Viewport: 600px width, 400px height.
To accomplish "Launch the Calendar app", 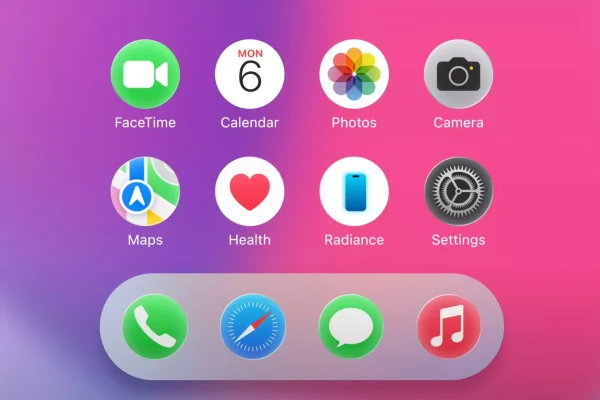I will click(x=250, y=75).
